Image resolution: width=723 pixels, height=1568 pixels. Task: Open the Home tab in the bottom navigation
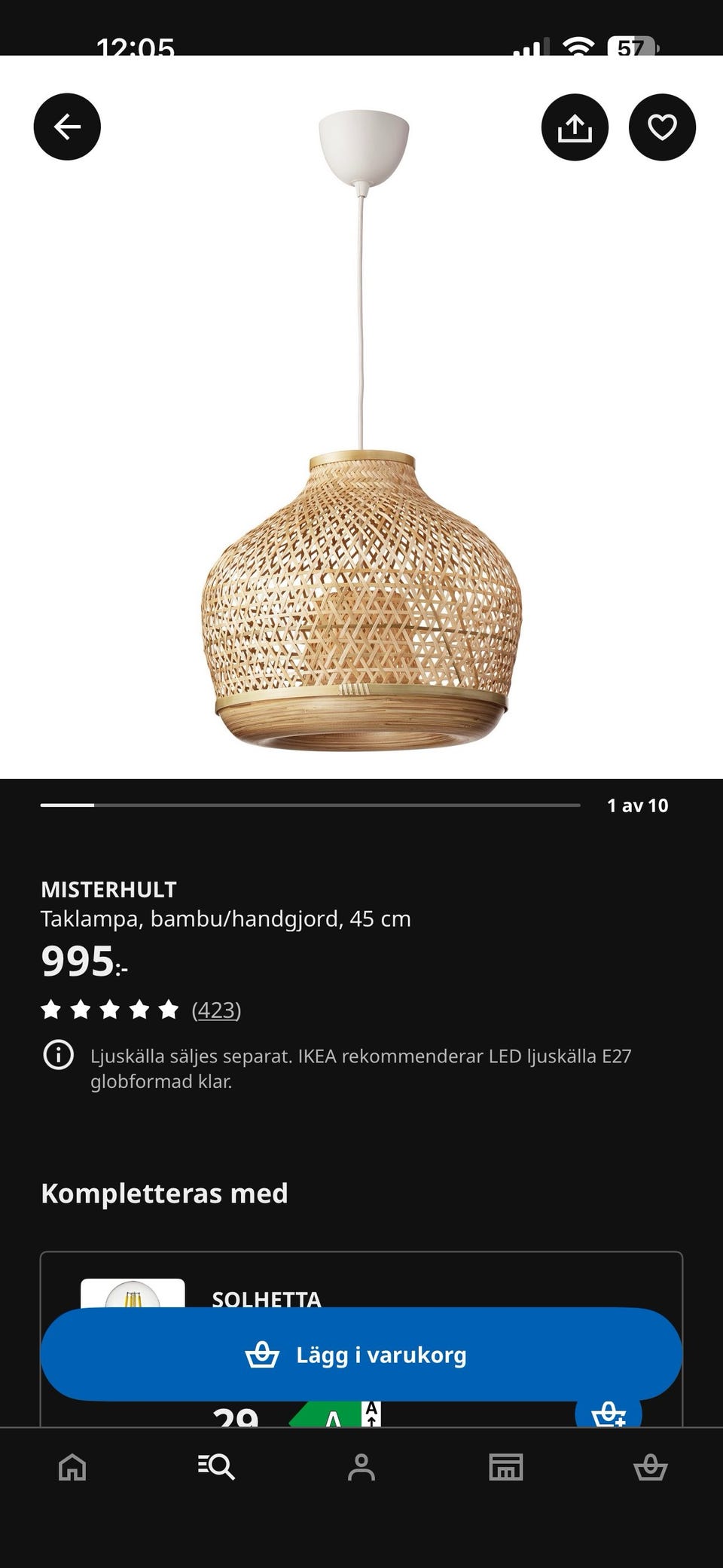point(72,1466)
